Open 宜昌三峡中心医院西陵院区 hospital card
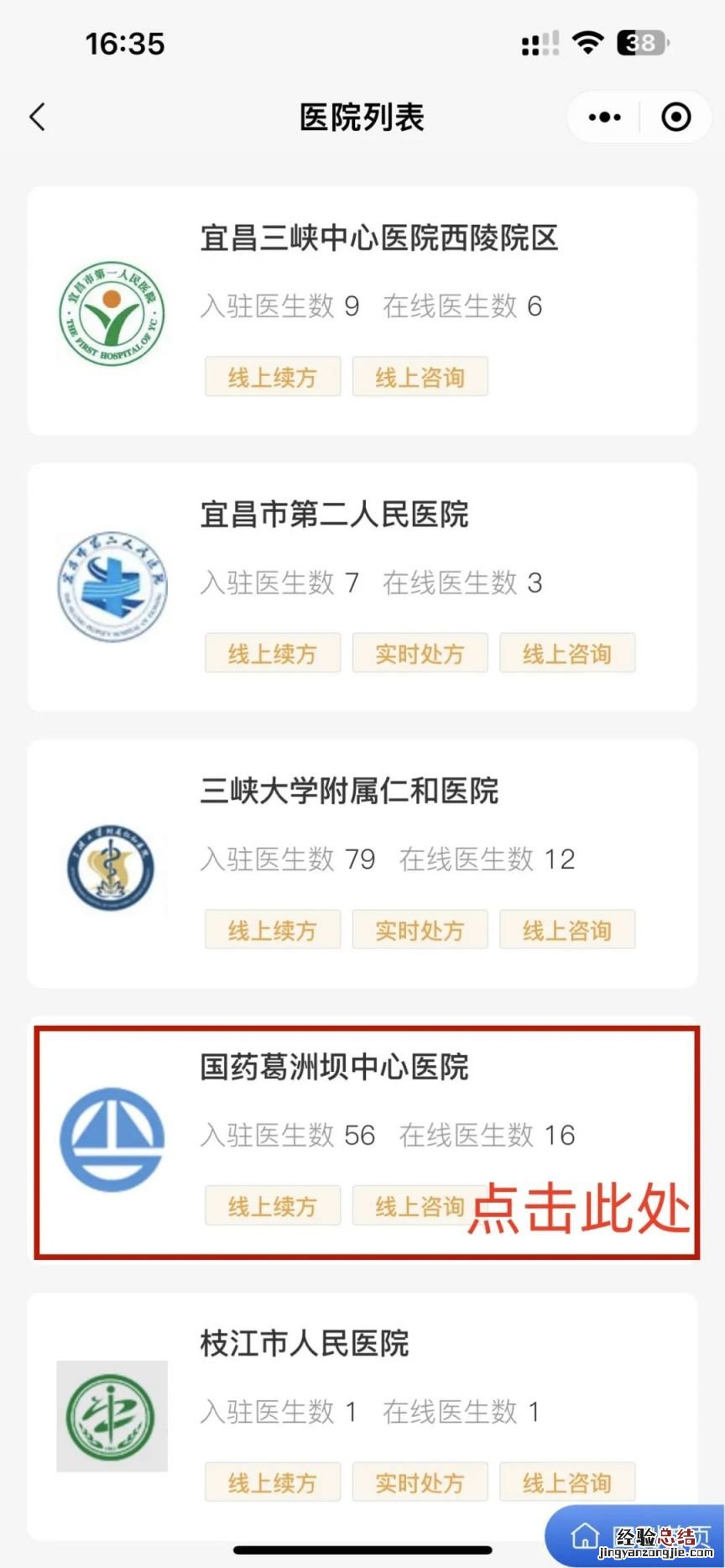Viewport: 725px width, 1568px height. pyautogui.click(x=362, y=311)
